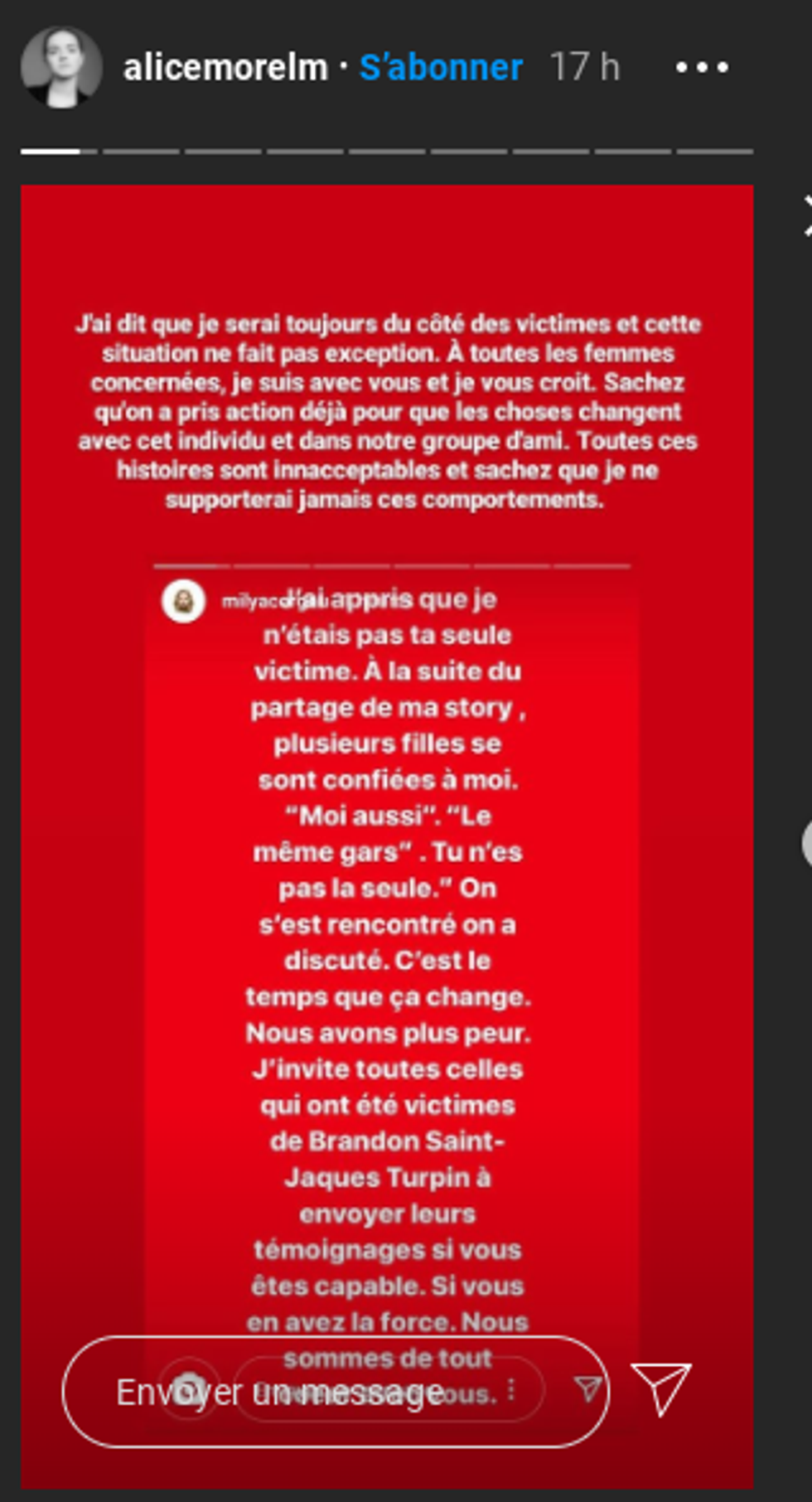Image resolution: width=812 pixels, height=1502 pixels.
Task: Open the alicemorelm username link
Action: click(x=225, y=67)
